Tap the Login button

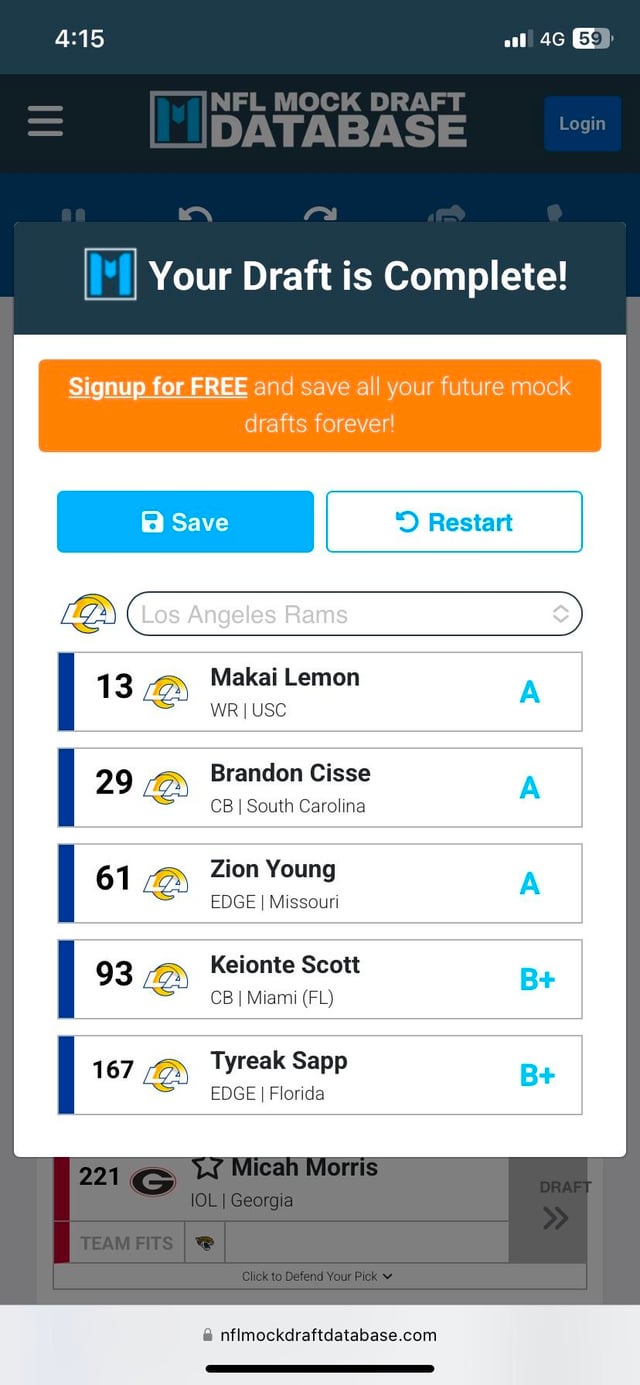pos(582,124)
